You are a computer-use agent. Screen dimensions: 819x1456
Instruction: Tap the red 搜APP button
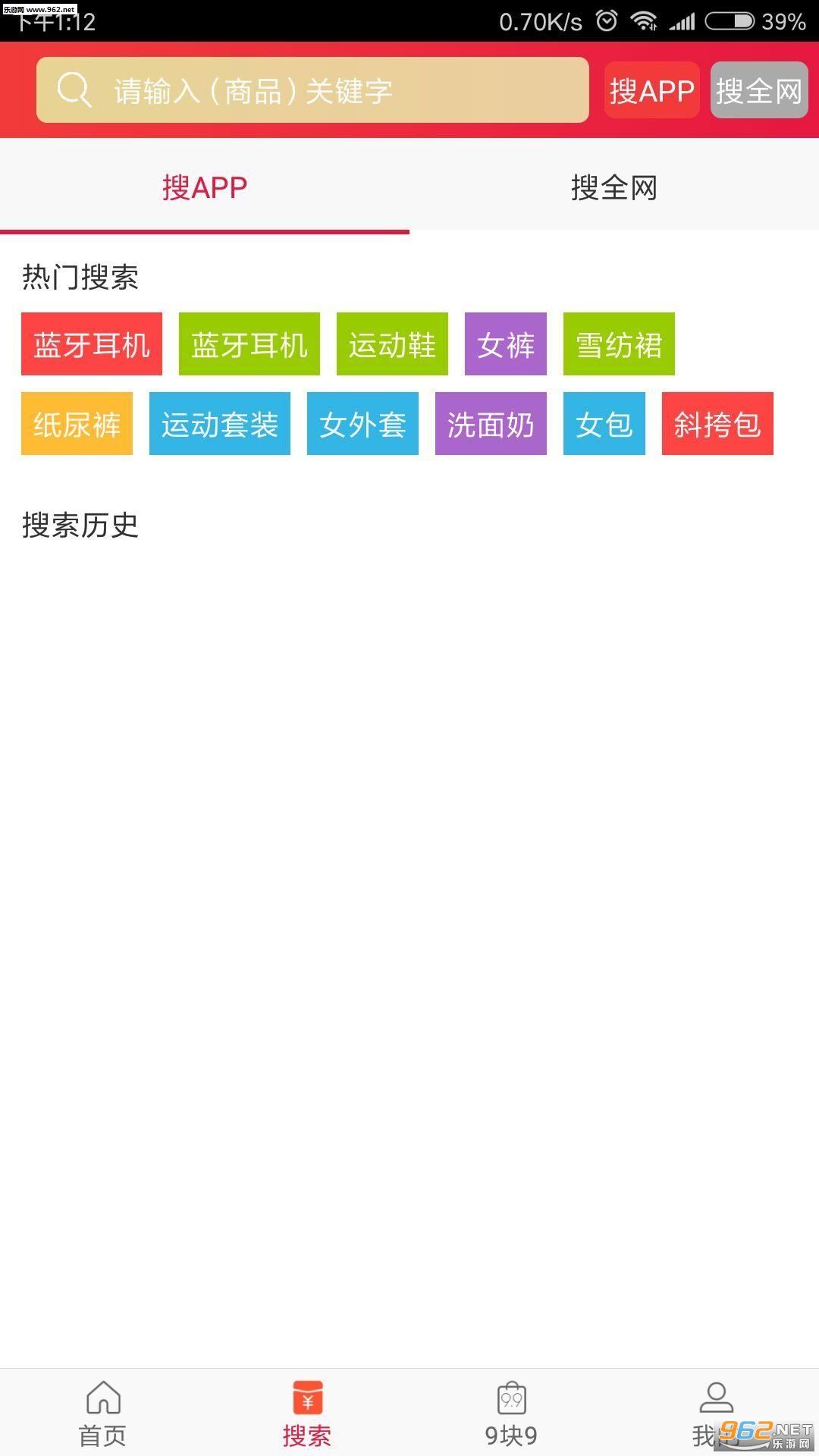pos(651,90)
